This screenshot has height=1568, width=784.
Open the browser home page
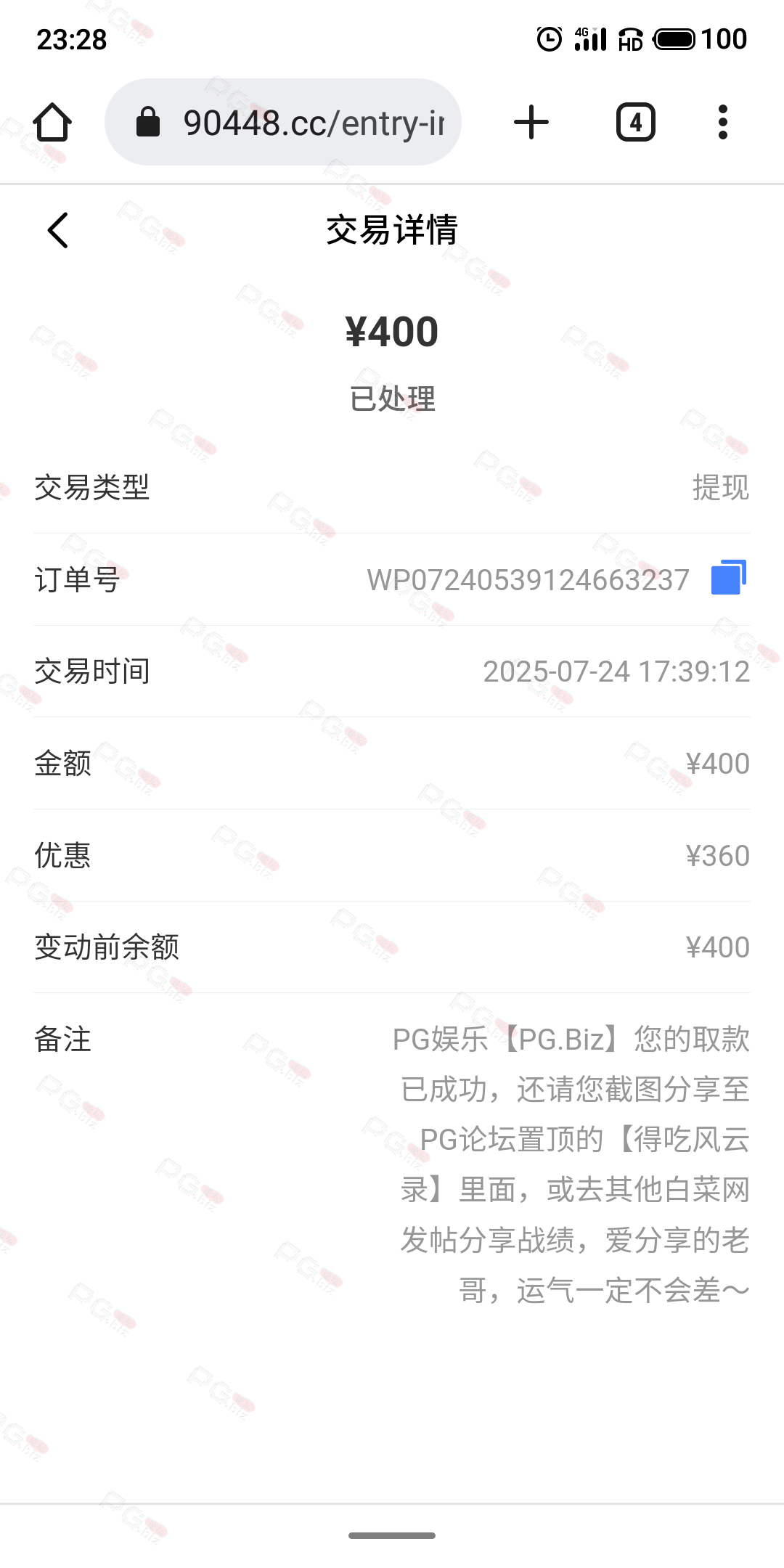click(52, 122)
